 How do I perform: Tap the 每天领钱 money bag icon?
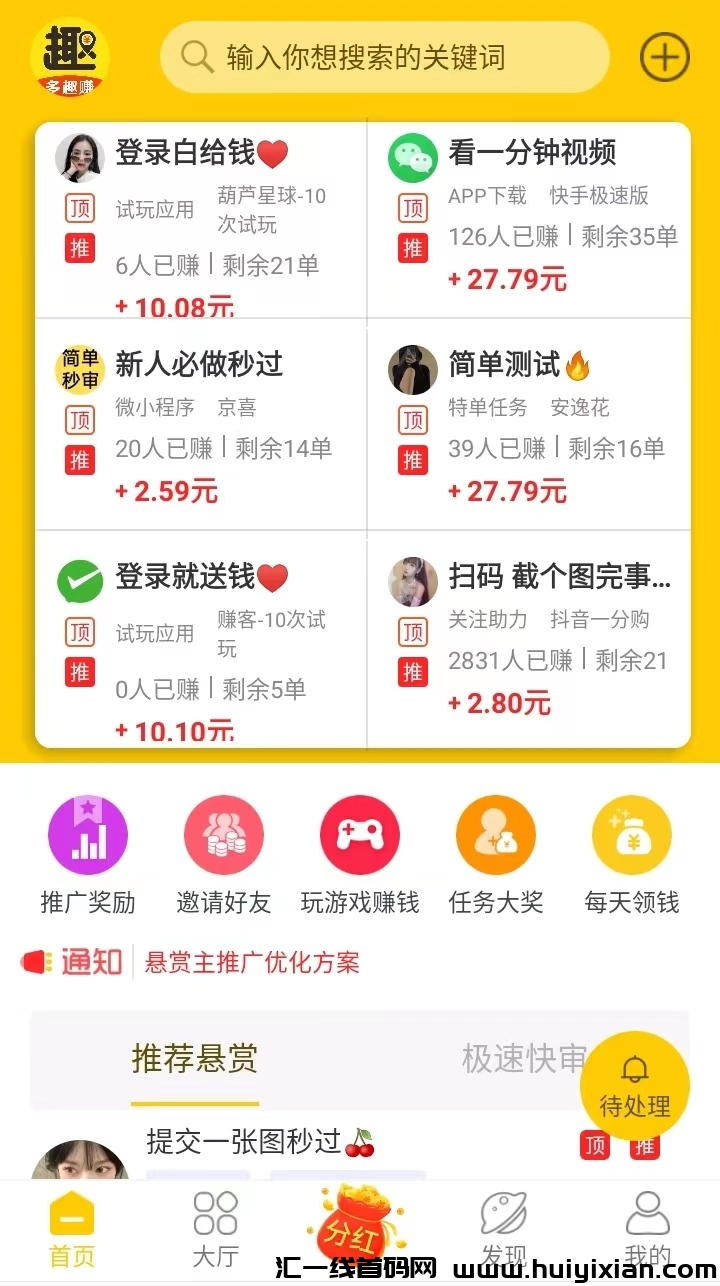pos(632,834)
